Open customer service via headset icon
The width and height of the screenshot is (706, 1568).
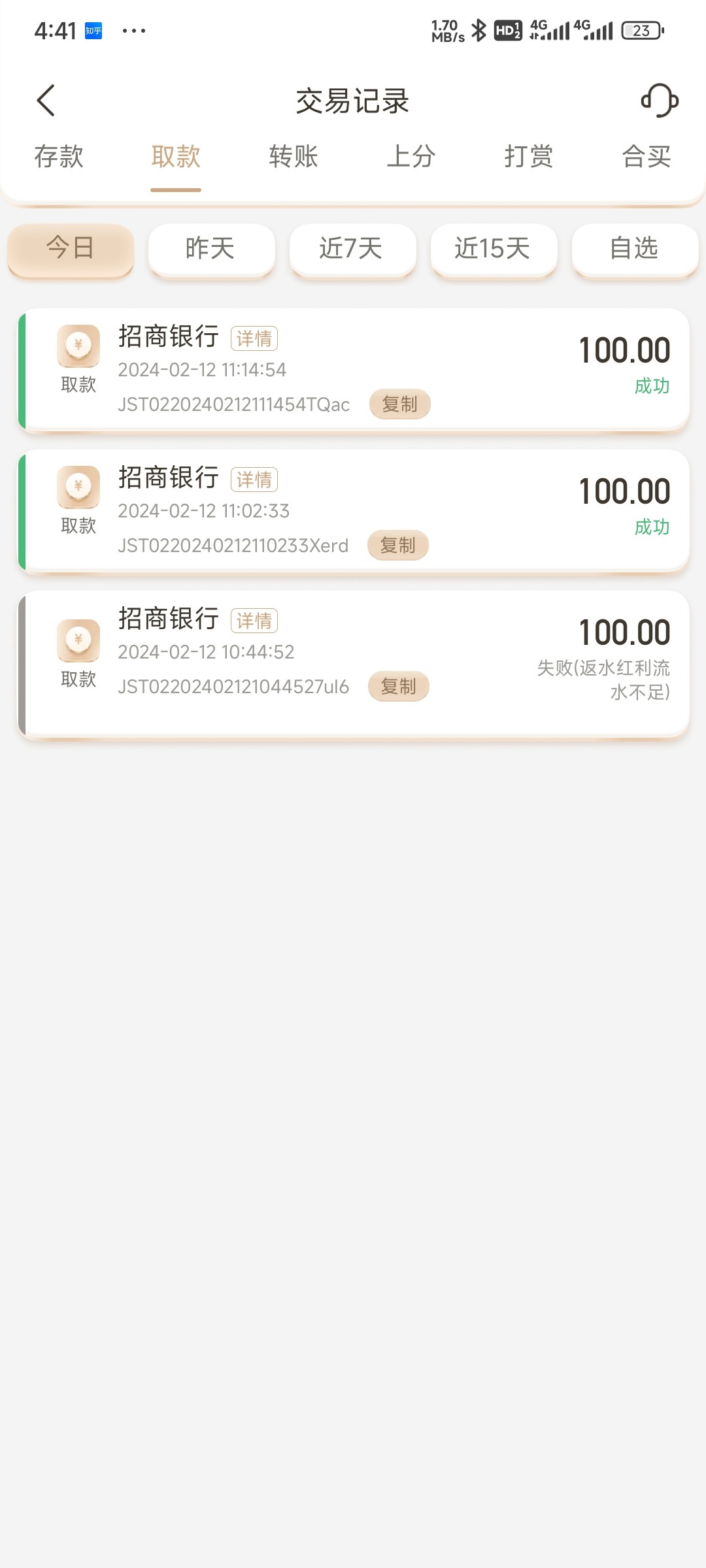tap(660, 101)
